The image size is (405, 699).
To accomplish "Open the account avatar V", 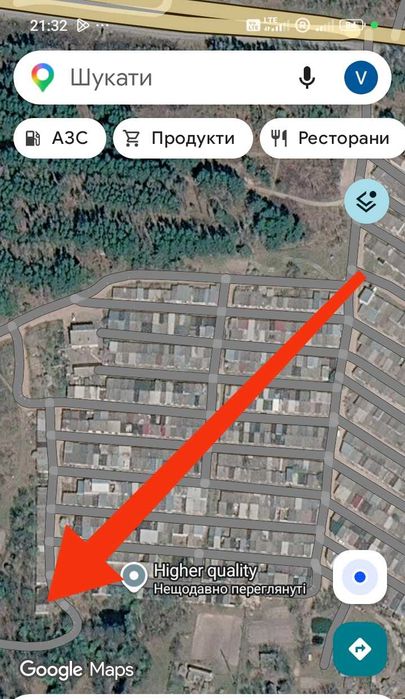I will click(x=360, y=78).
